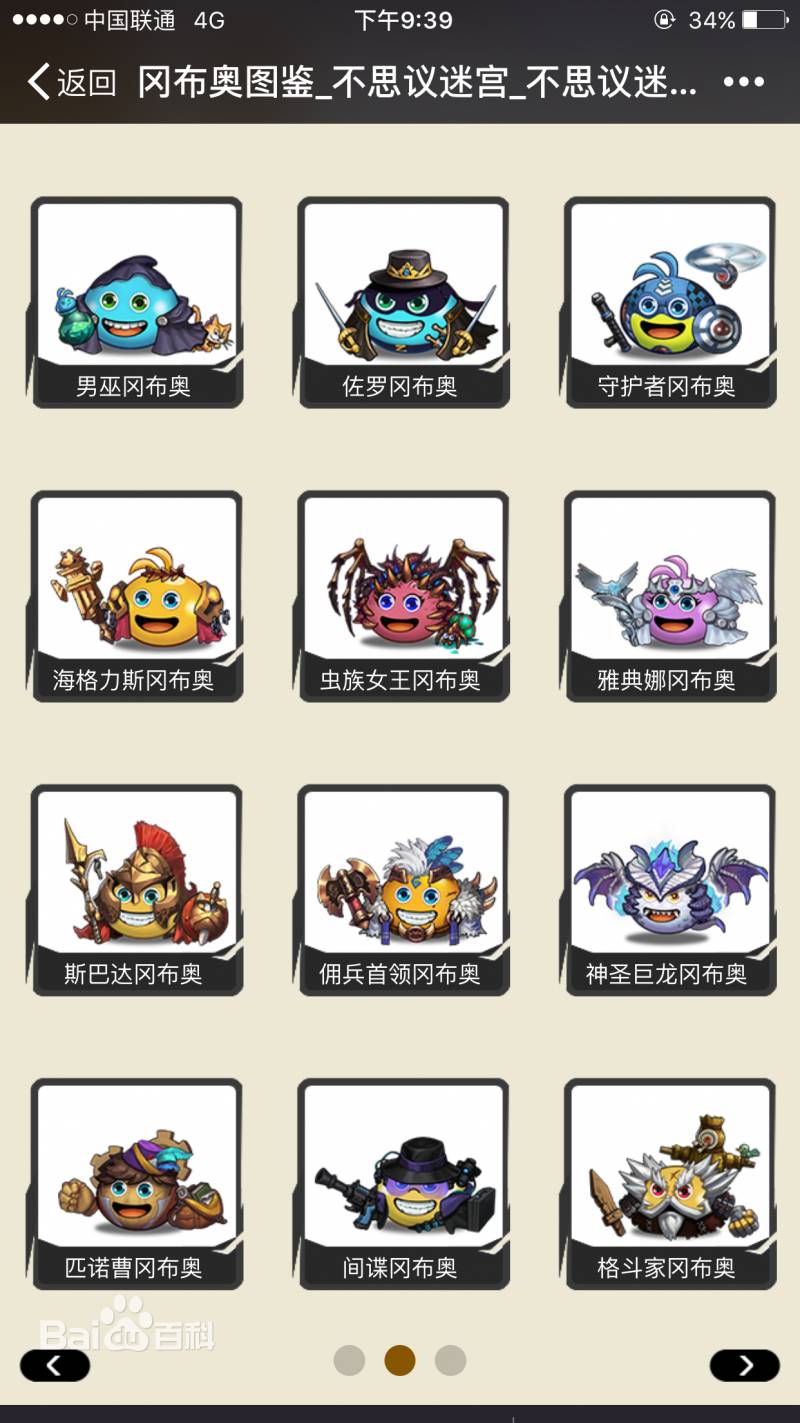View the 格斗家冈布奥 card
Viewport: 800px width, 1423px height.
[x=670, y=1184]
